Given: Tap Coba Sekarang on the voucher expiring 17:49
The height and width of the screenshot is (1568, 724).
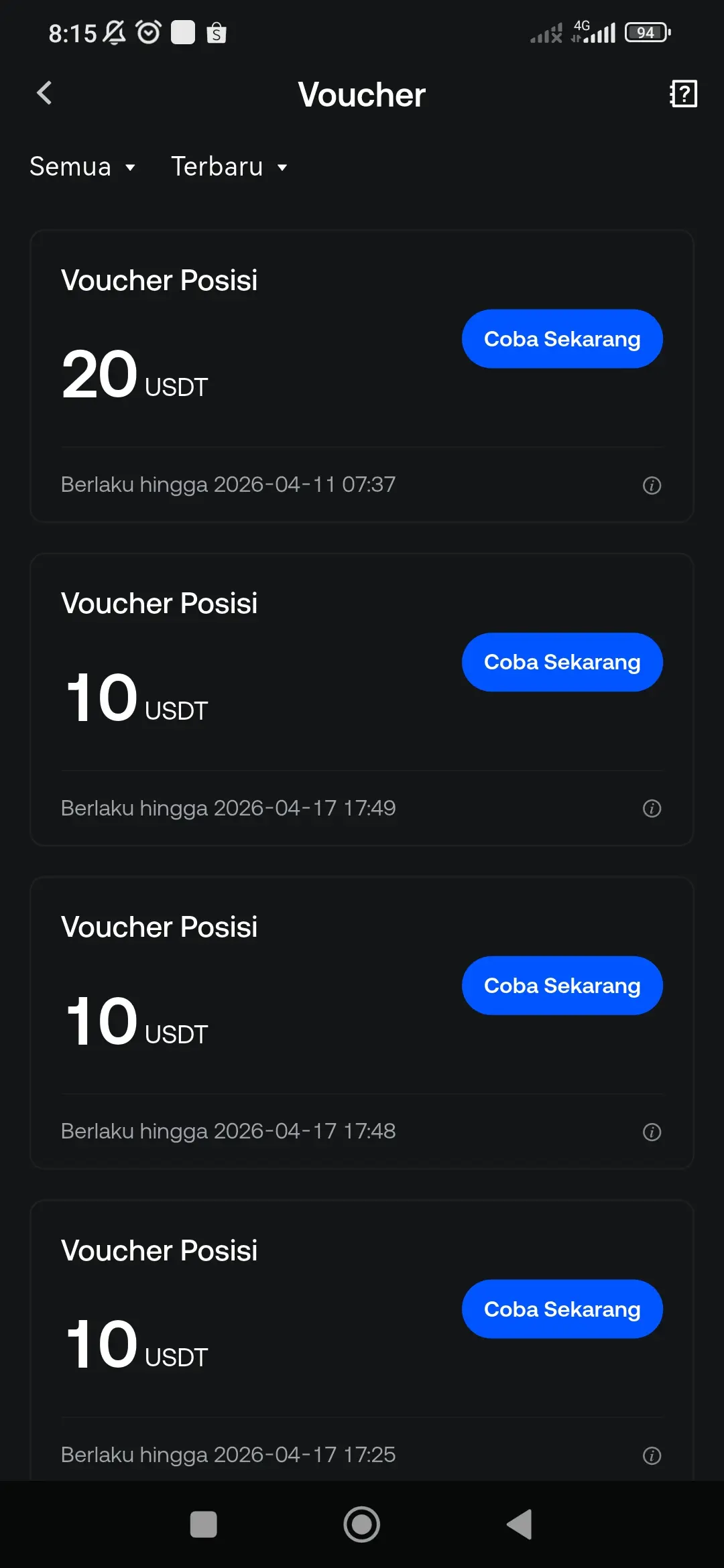Looking at the screenshot, I should point(562,662).
